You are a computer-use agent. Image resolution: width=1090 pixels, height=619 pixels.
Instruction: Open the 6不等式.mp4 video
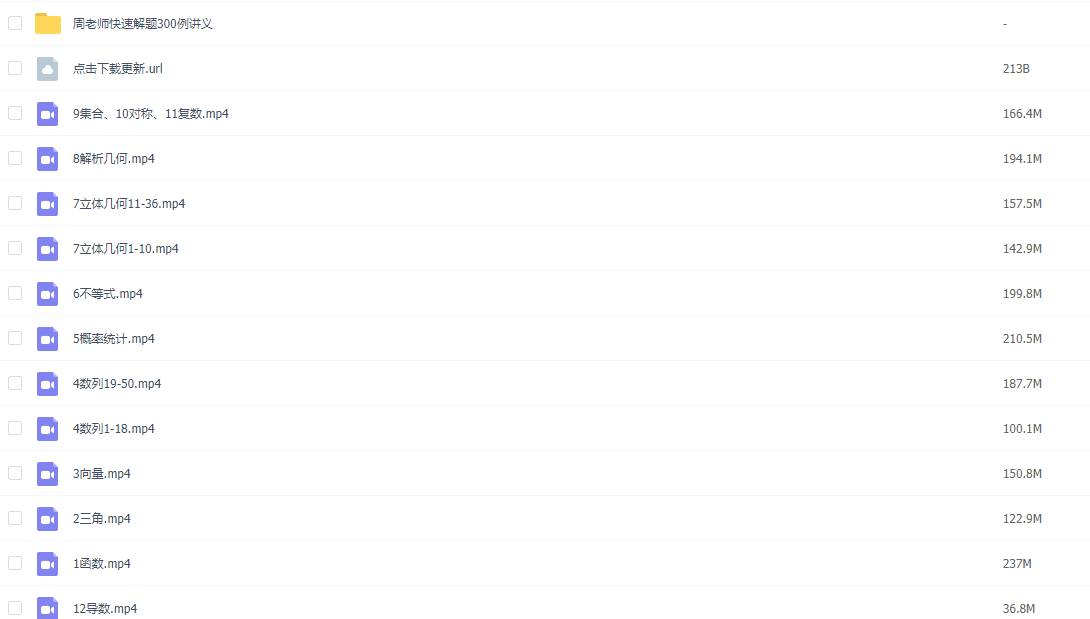point(107,294)
